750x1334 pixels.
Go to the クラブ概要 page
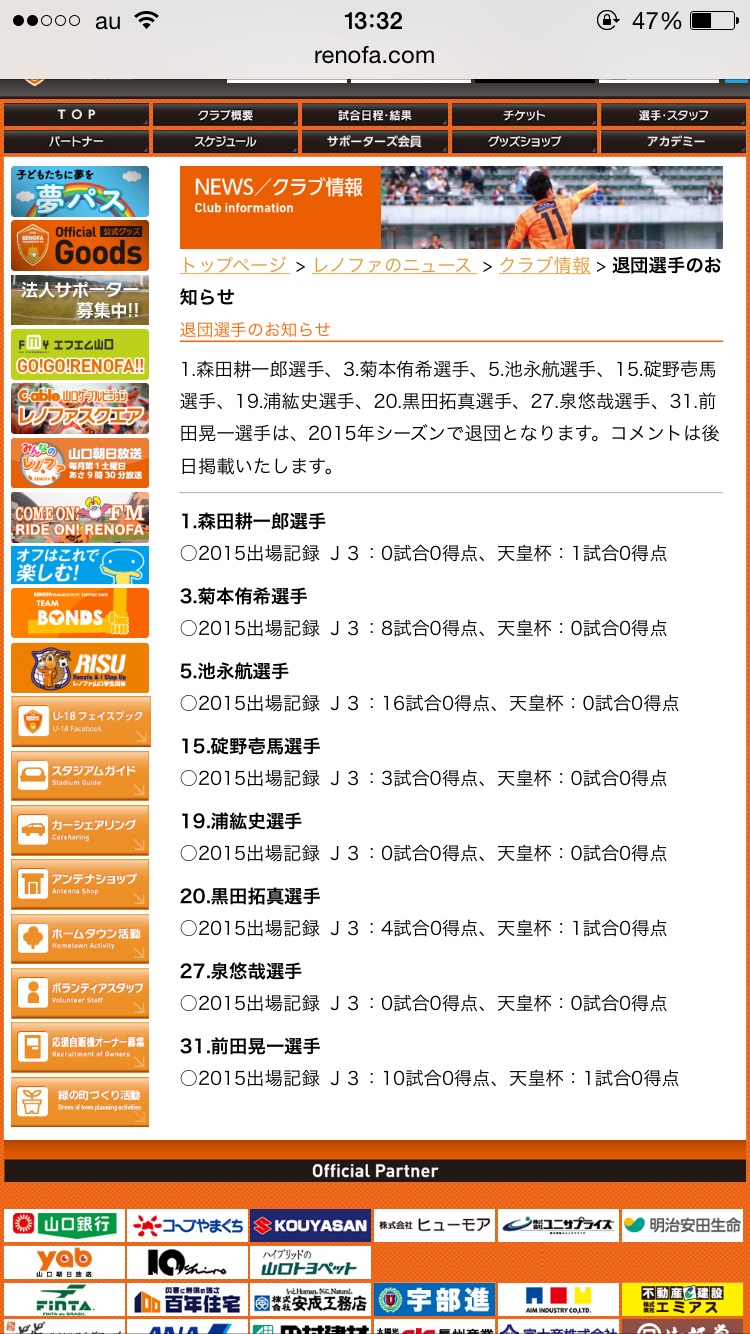pos(225,115)
